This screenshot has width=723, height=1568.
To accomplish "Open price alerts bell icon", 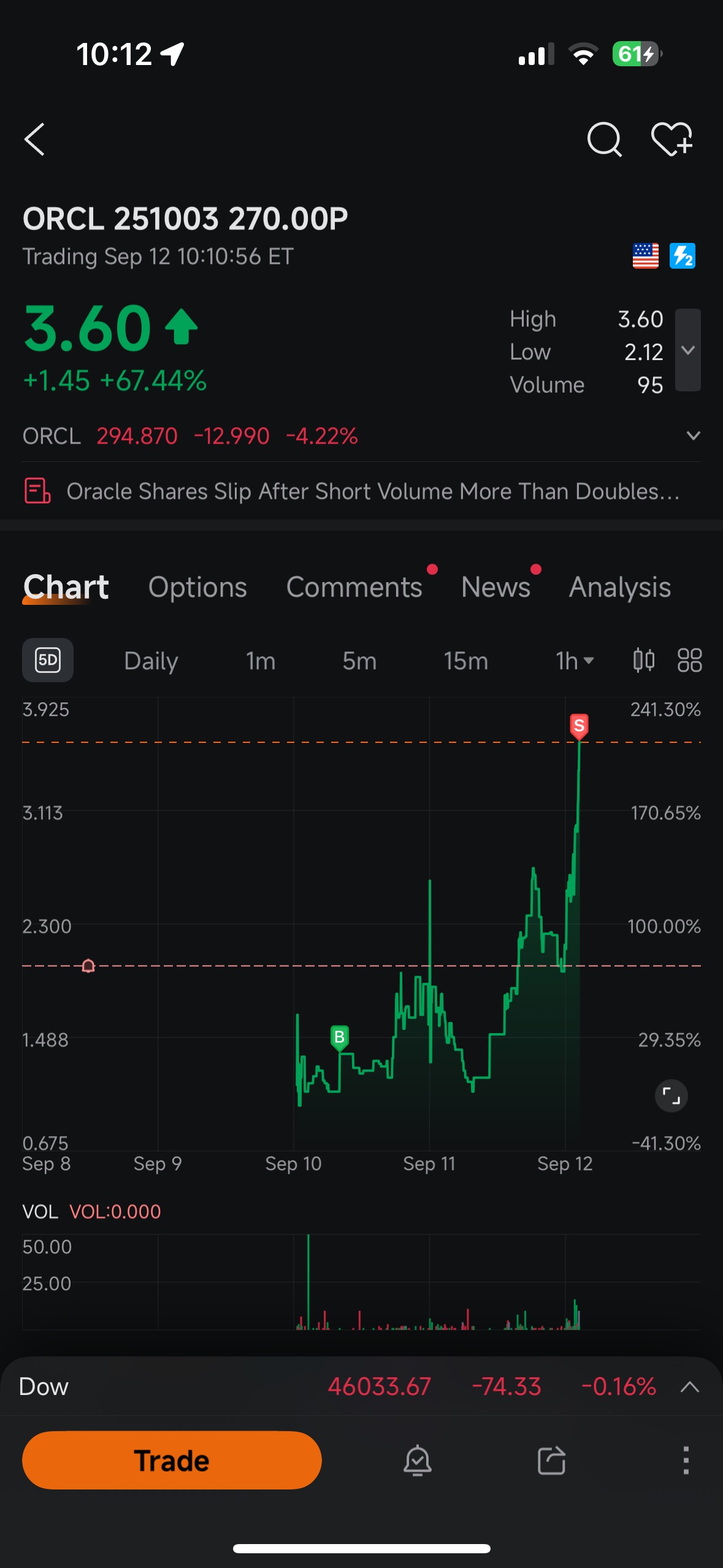I will [417, 1461].
